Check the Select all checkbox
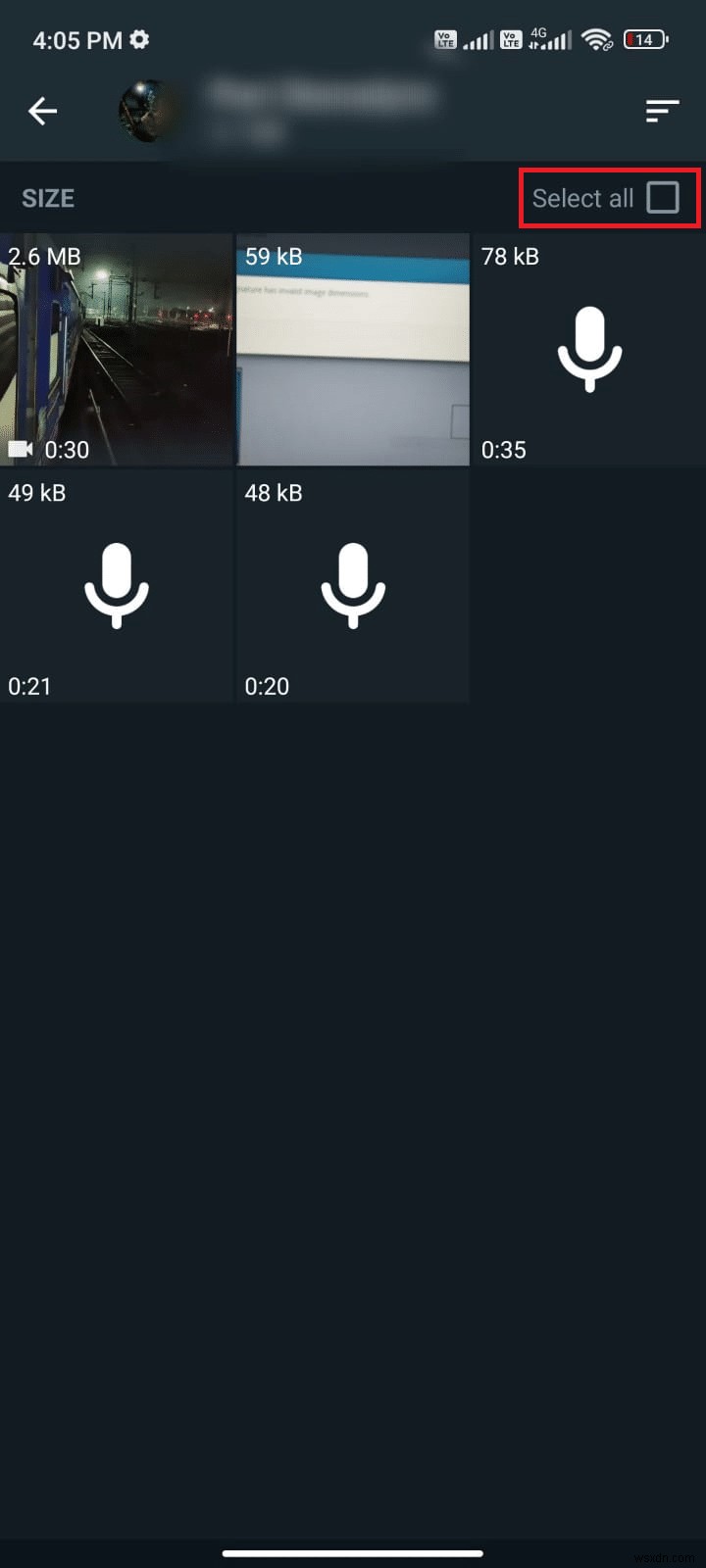This screenshot has width=706, height=1568. point(663,198)
